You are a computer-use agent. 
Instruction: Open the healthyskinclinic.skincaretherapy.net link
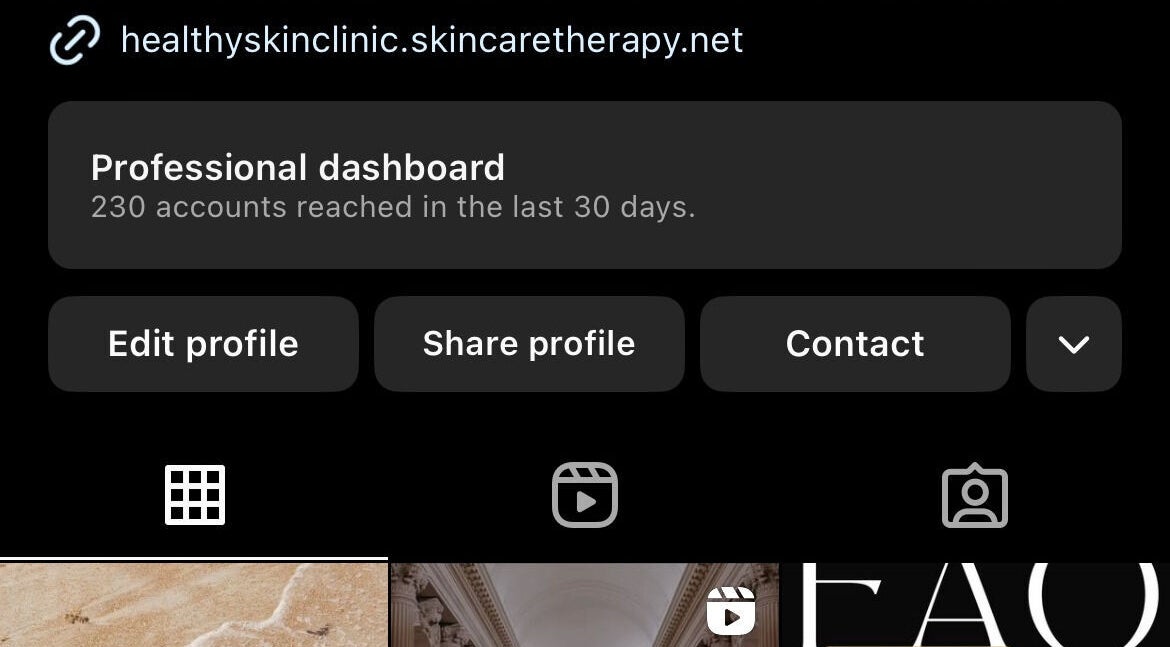tap(430, 41)
